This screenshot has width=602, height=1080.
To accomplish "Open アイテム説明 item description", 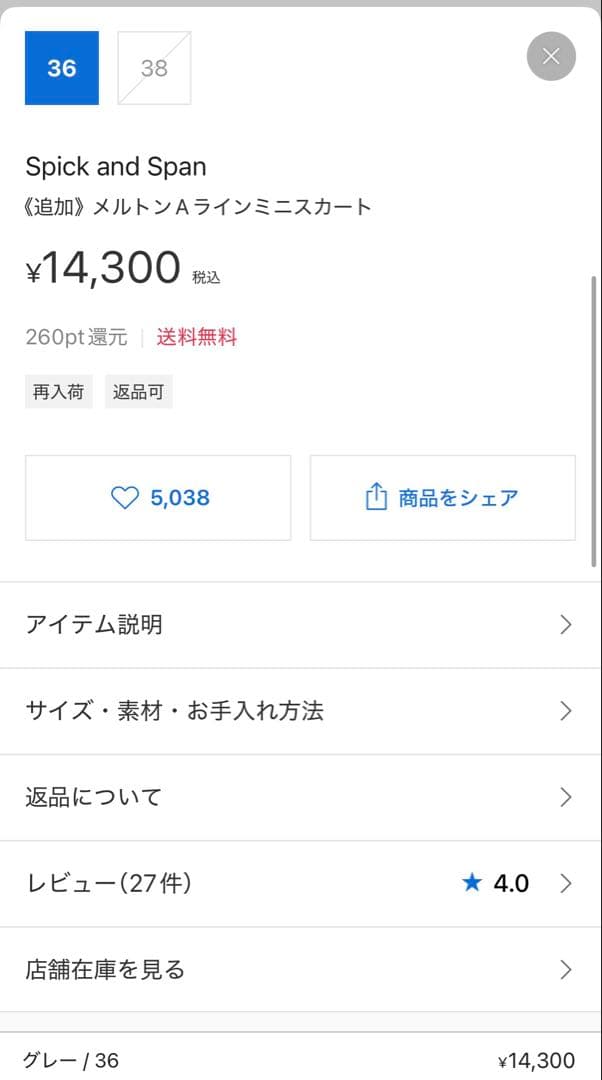I will pyautogui.click(x=300, y=625).
